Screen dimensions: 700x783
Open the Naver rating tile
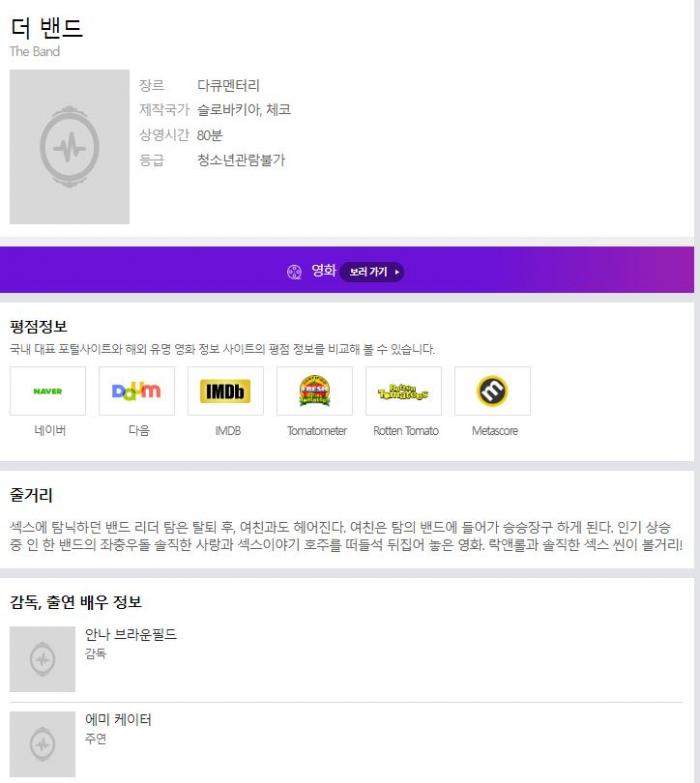point(47,391)
